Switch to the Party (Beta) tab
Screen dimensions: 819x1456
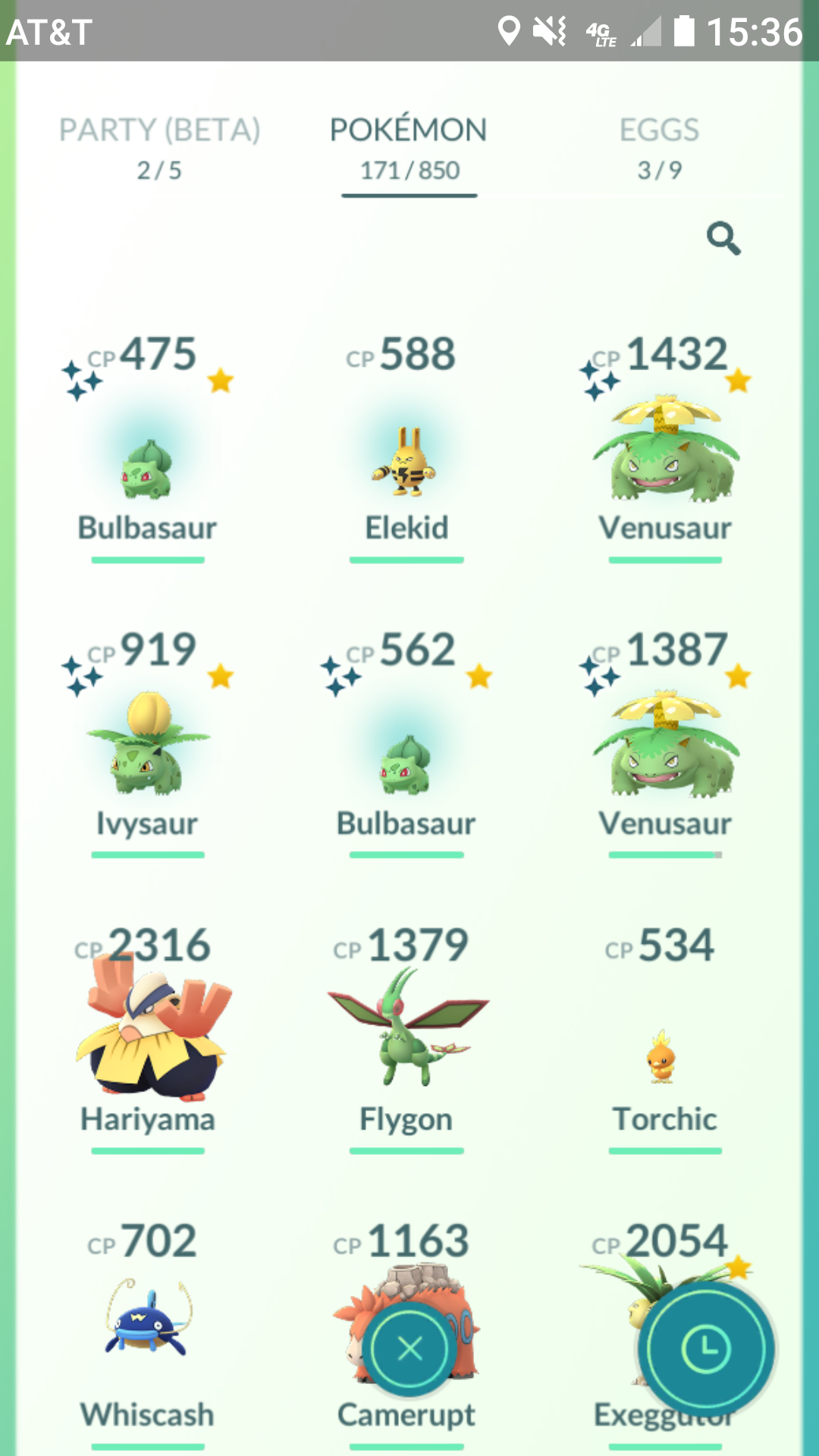159,149
